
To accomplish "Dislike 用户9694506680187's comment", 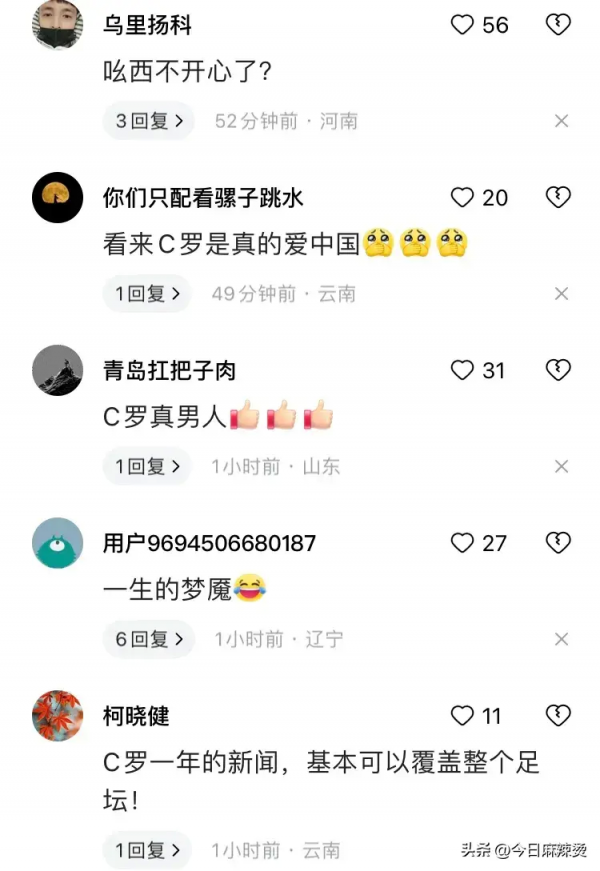I will (x=558, y=543).
